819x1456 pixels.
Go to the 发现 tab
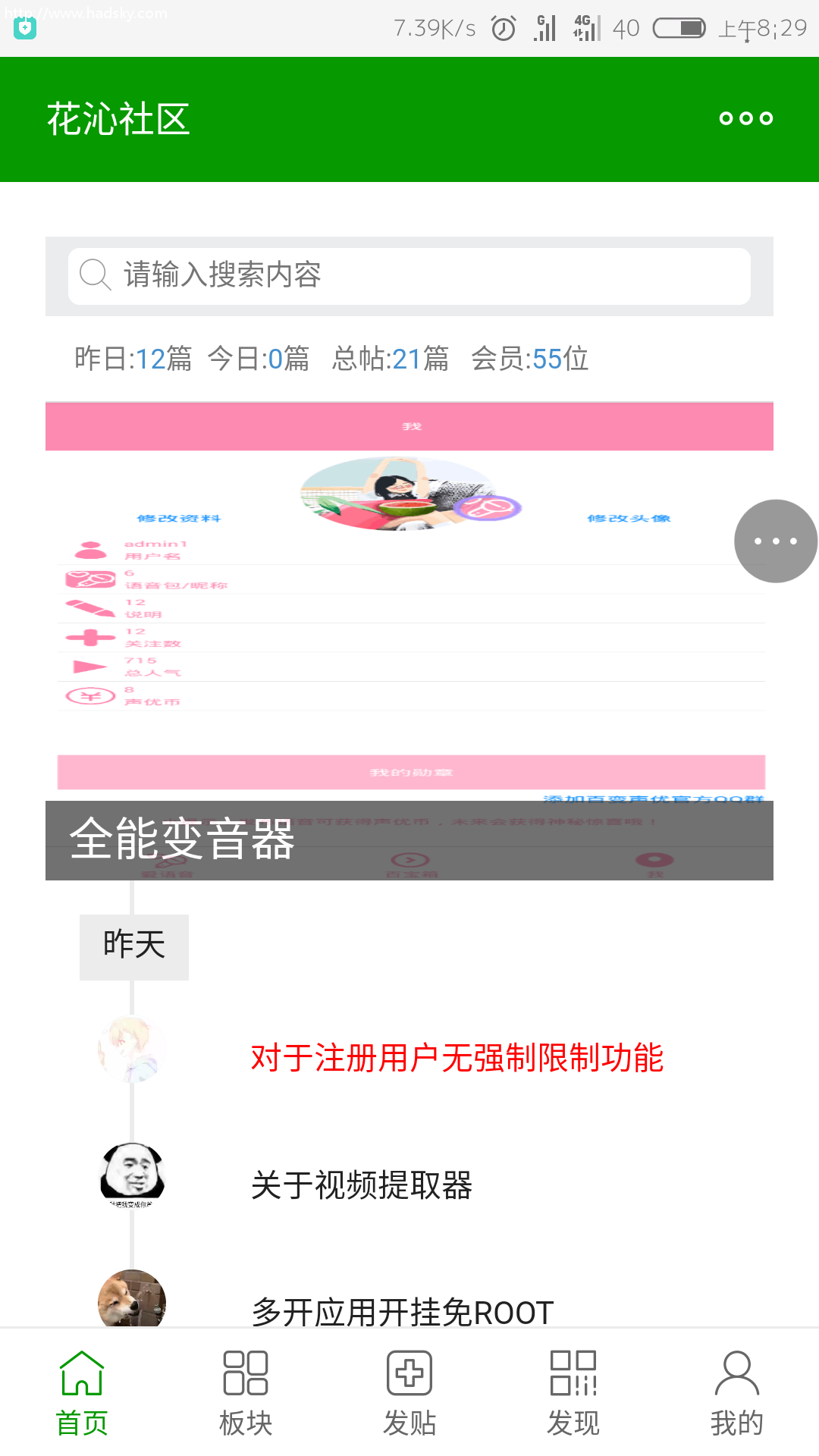[x=573, y=1394]
